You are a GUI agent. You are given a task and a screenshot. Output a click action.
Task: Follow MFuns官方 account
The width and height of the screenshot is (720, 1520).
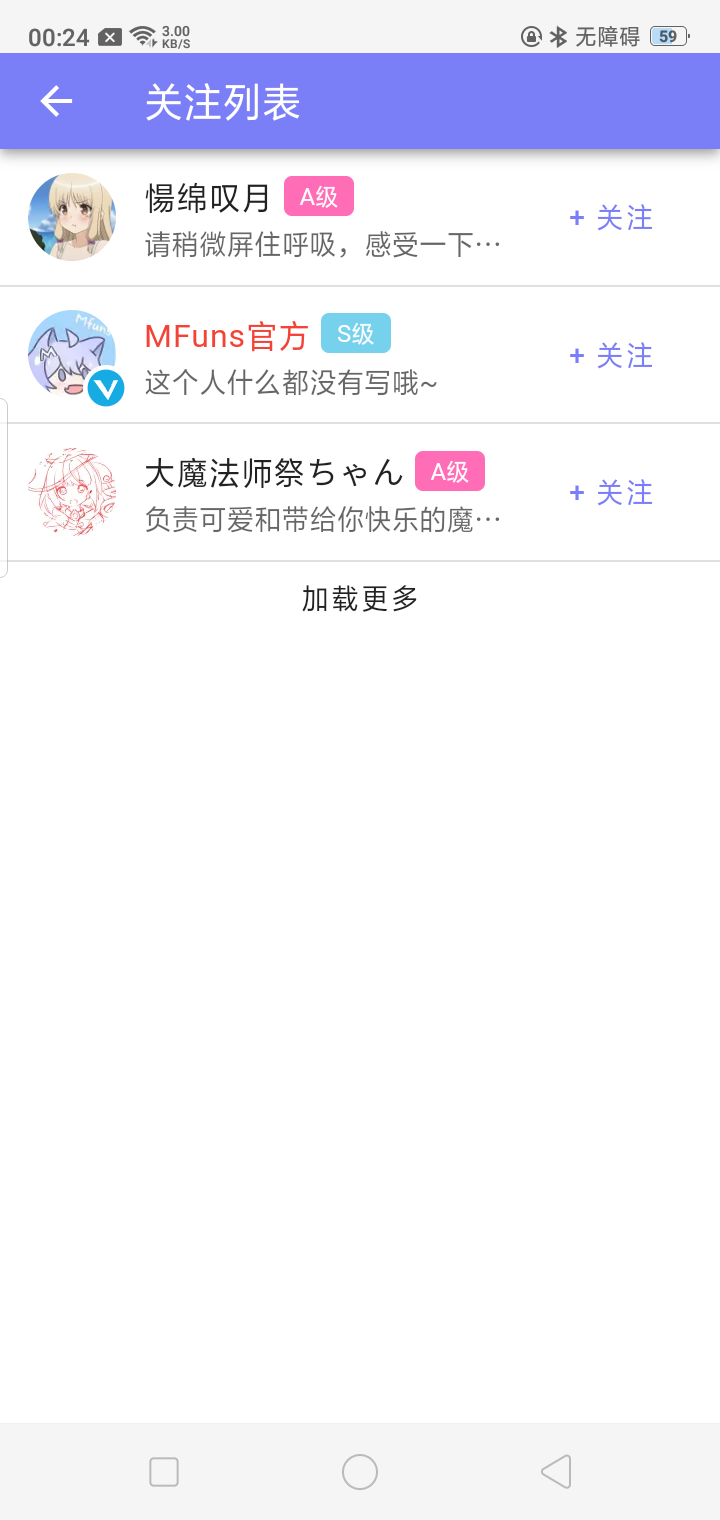611,356
